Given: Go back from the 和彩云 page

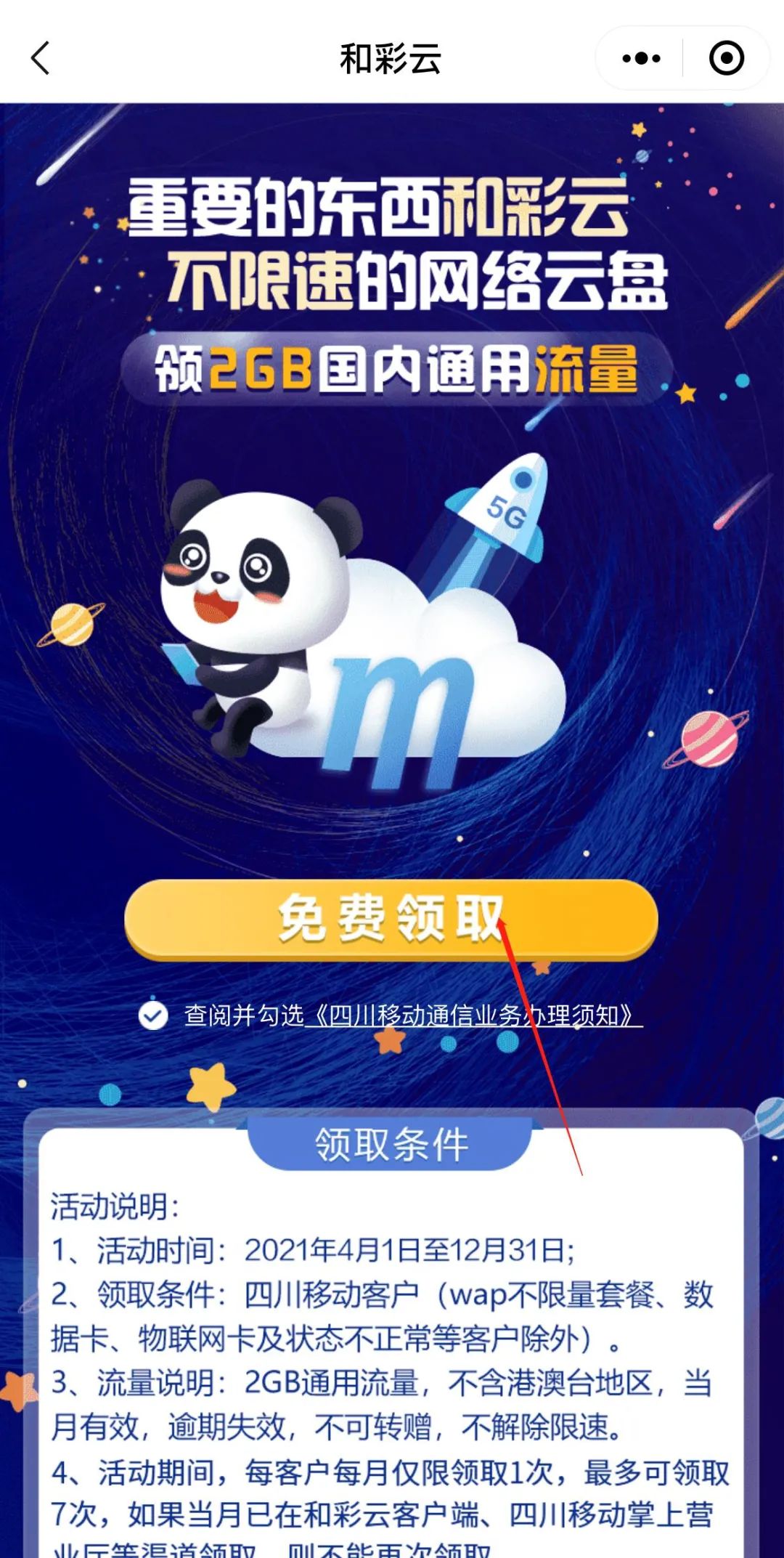Looking at the screenshot, I should coord(41,58).
